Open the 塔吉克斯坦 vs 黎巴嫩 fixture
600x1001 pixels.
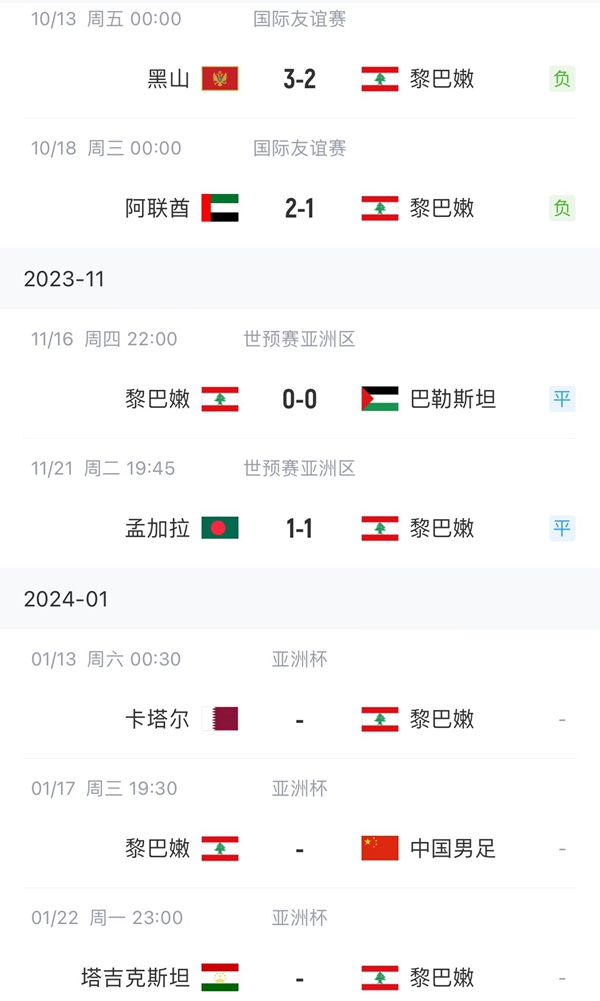point(300,945)
